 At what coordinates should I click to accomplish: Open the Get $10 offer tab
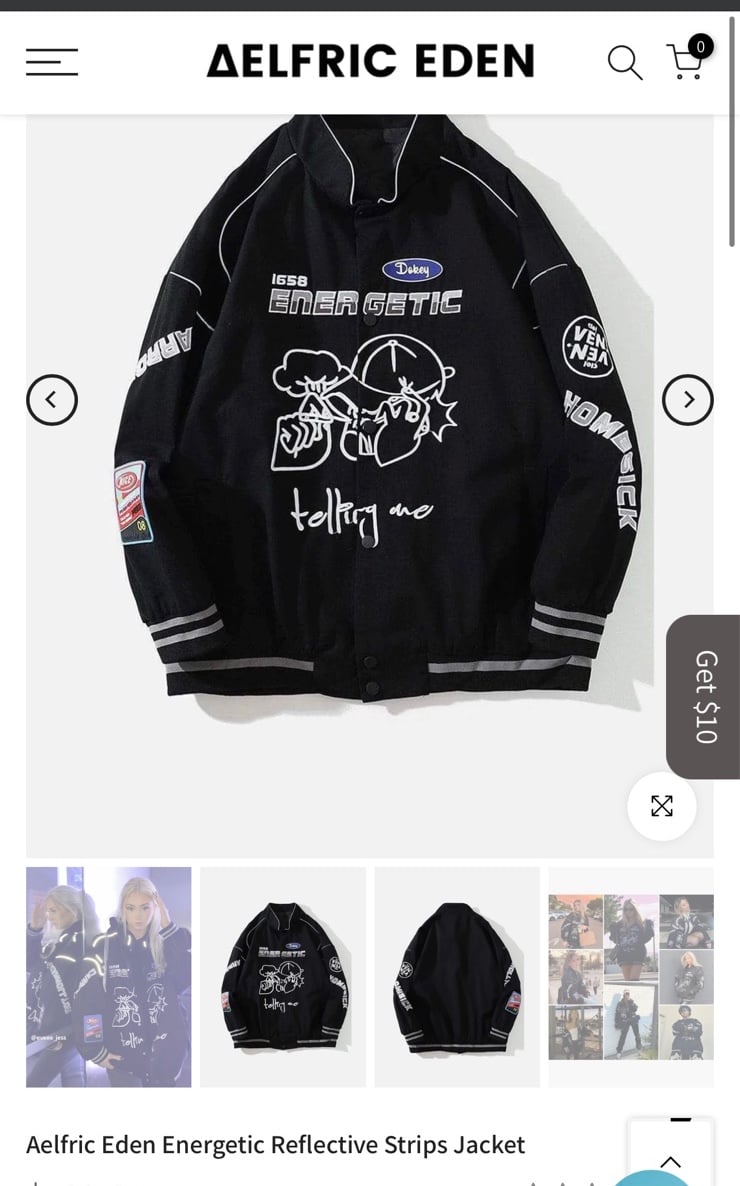(704, 697)
